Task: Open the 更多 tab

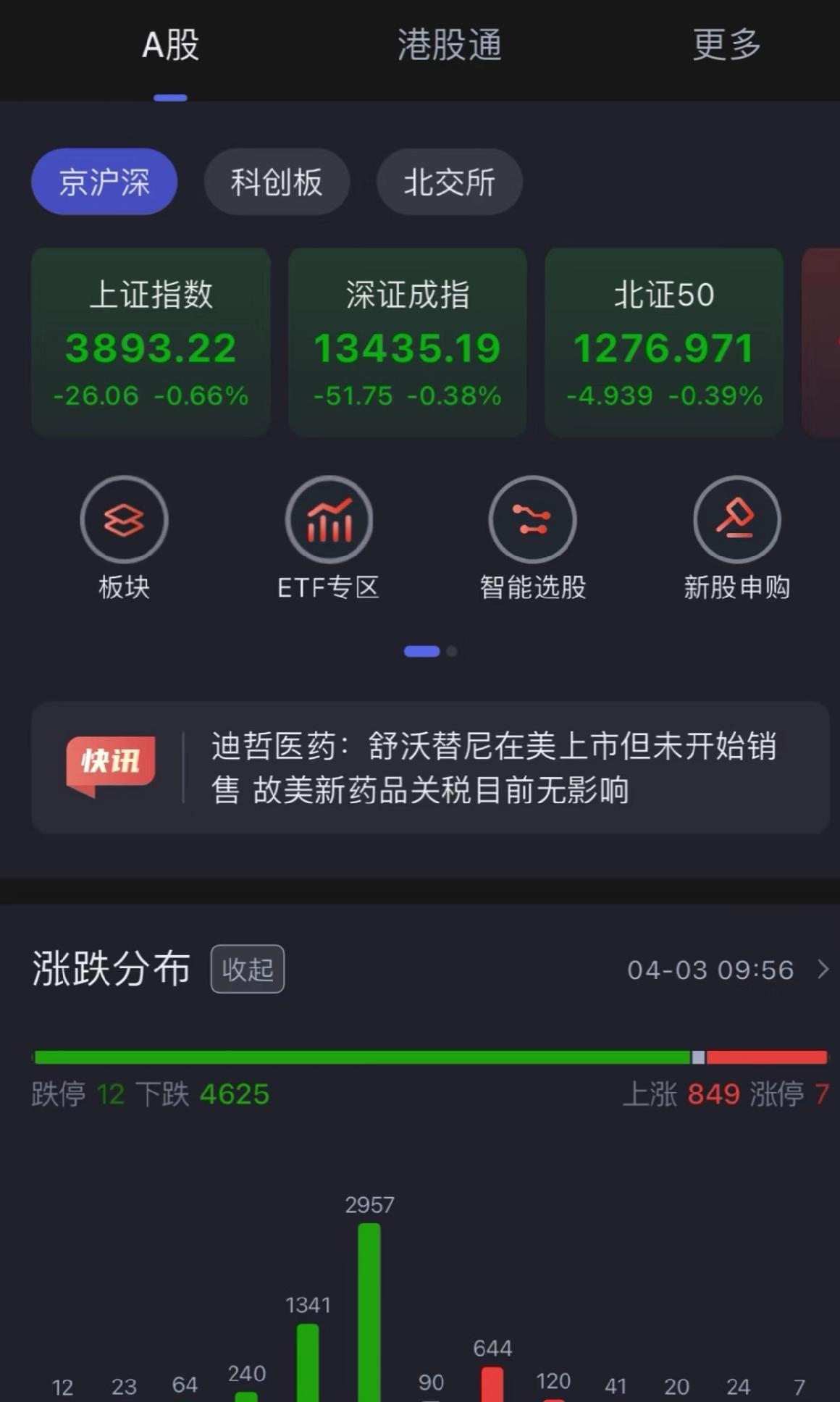Action: click(726, 45)
